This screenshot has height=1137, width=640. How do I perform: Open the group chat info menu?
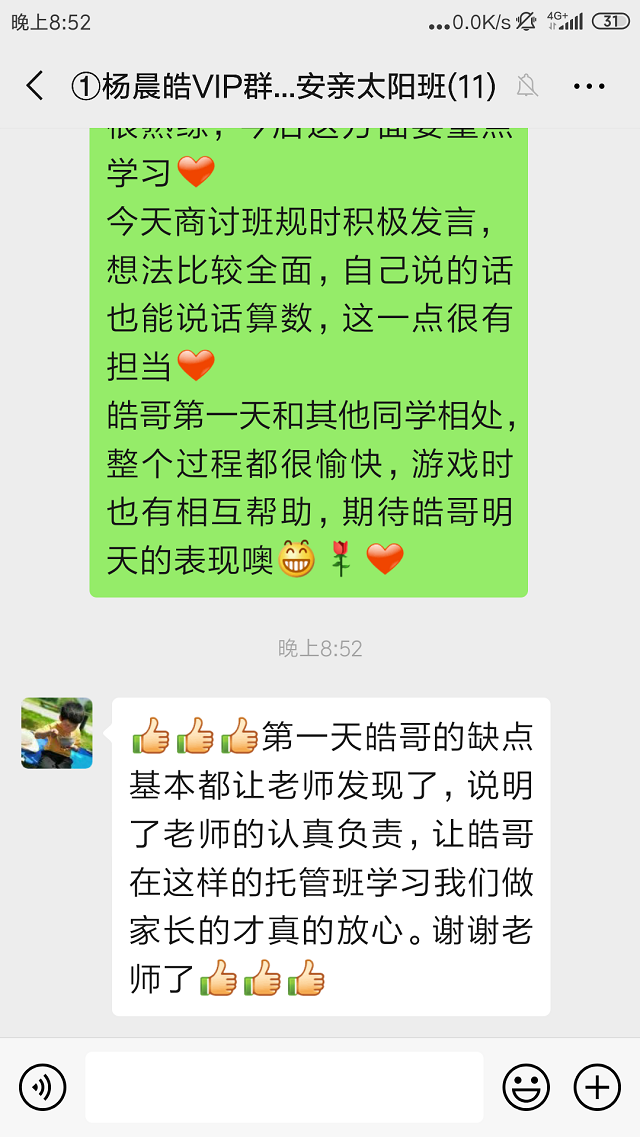click(590, 87)
